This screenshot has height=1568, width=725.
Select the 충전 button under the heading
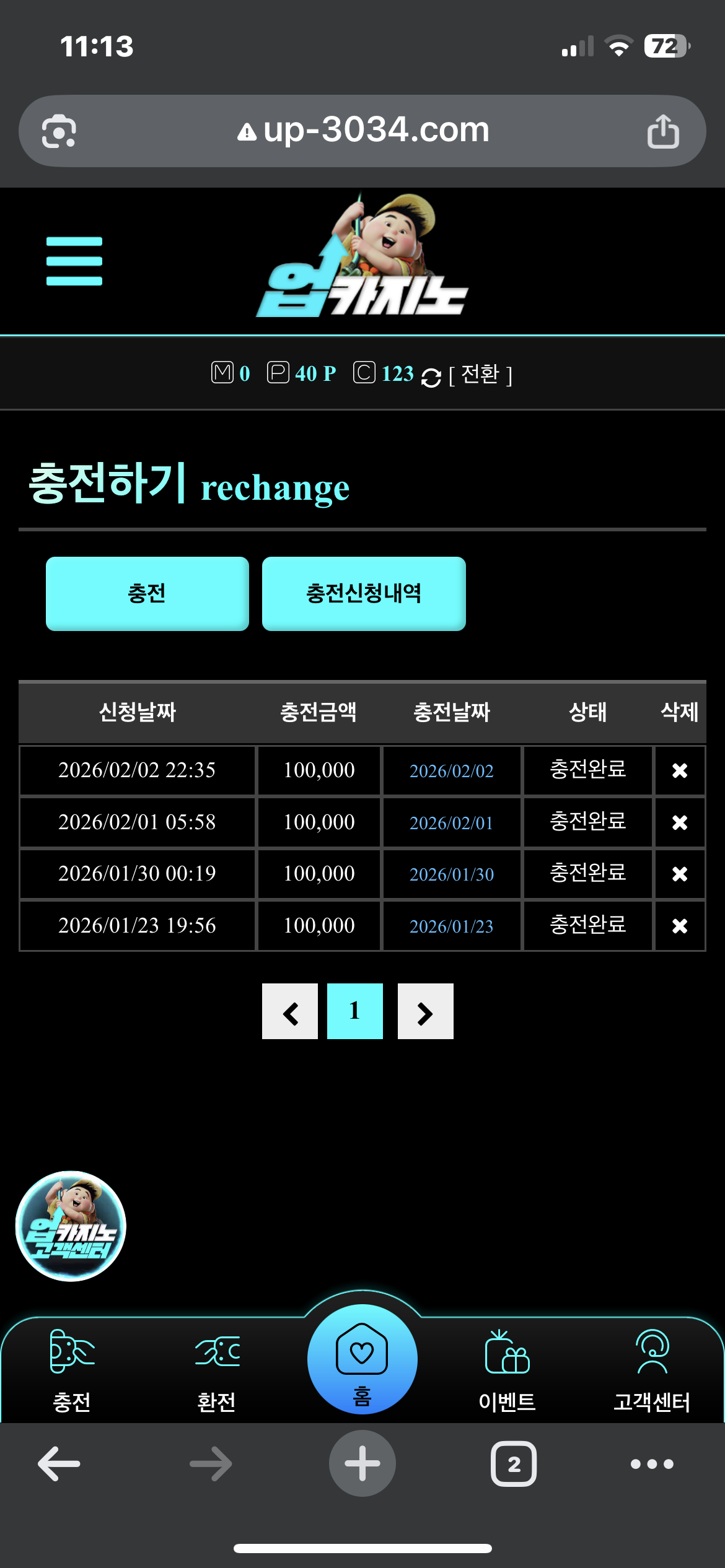pos(147,593)
